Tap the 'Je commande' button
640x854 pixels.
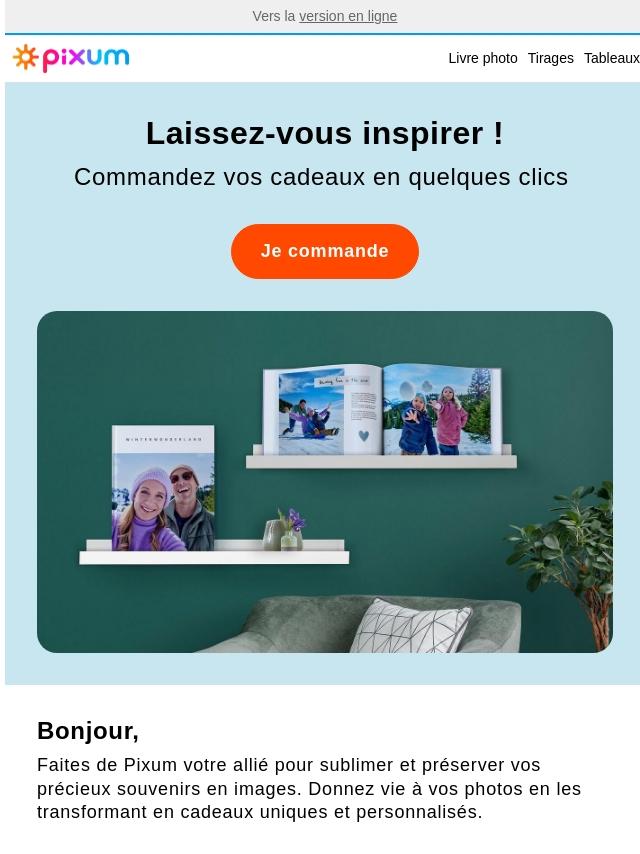tap(324, 251)
